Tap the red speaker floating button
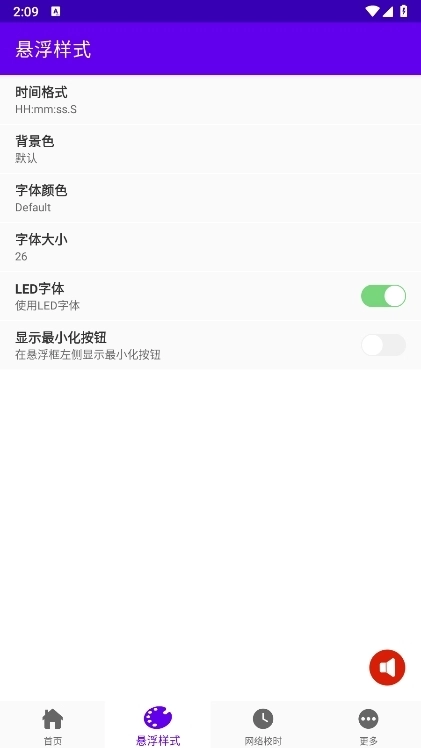Image resolution: width=421 pixels, height=748 pixels. point(387,667)
